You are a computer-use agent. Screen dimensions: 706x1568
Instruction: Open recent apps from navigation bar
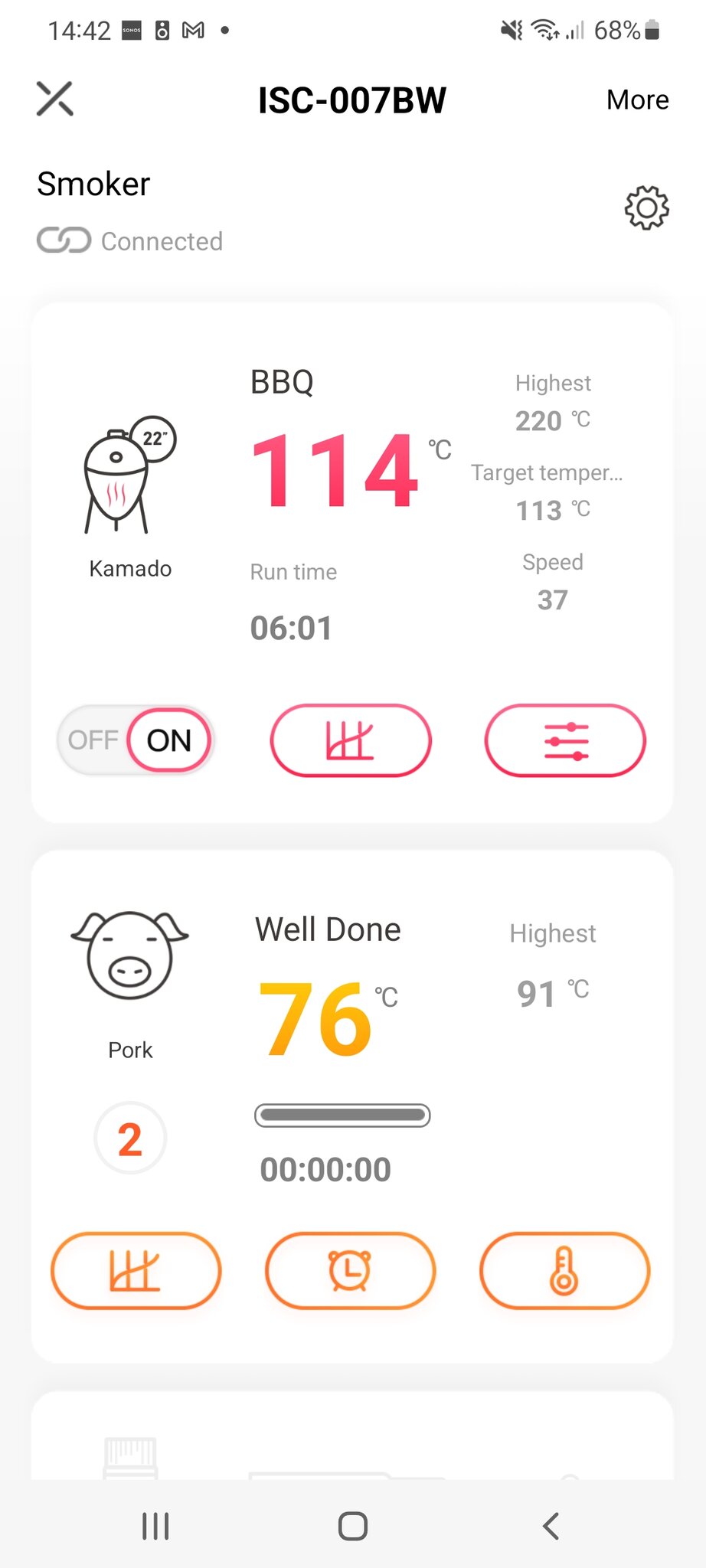[155, 1526]
